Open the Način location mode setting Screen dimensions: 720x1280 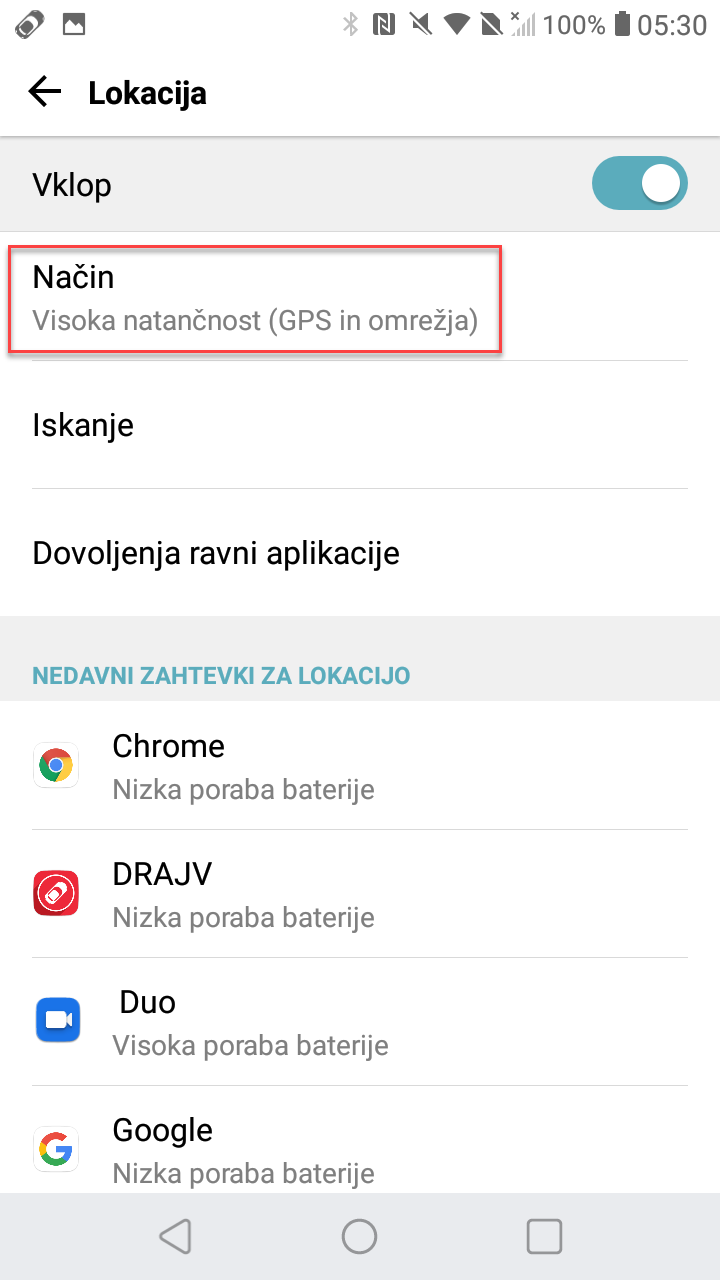(x=360, y=297)
